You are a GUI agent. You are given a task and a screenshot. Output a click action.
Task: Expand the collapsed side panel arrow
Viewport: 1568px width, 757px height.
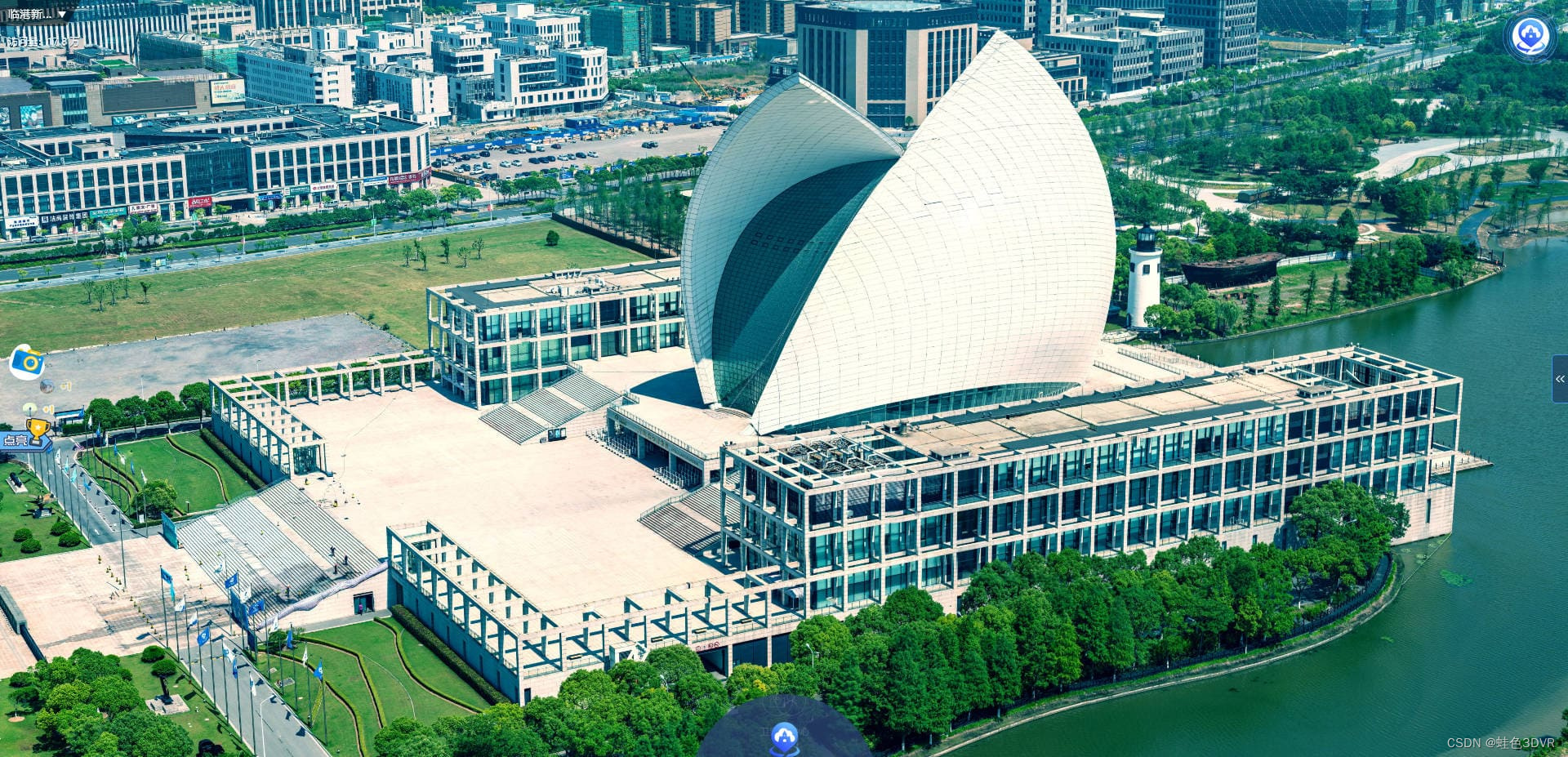coord(1559,379)
